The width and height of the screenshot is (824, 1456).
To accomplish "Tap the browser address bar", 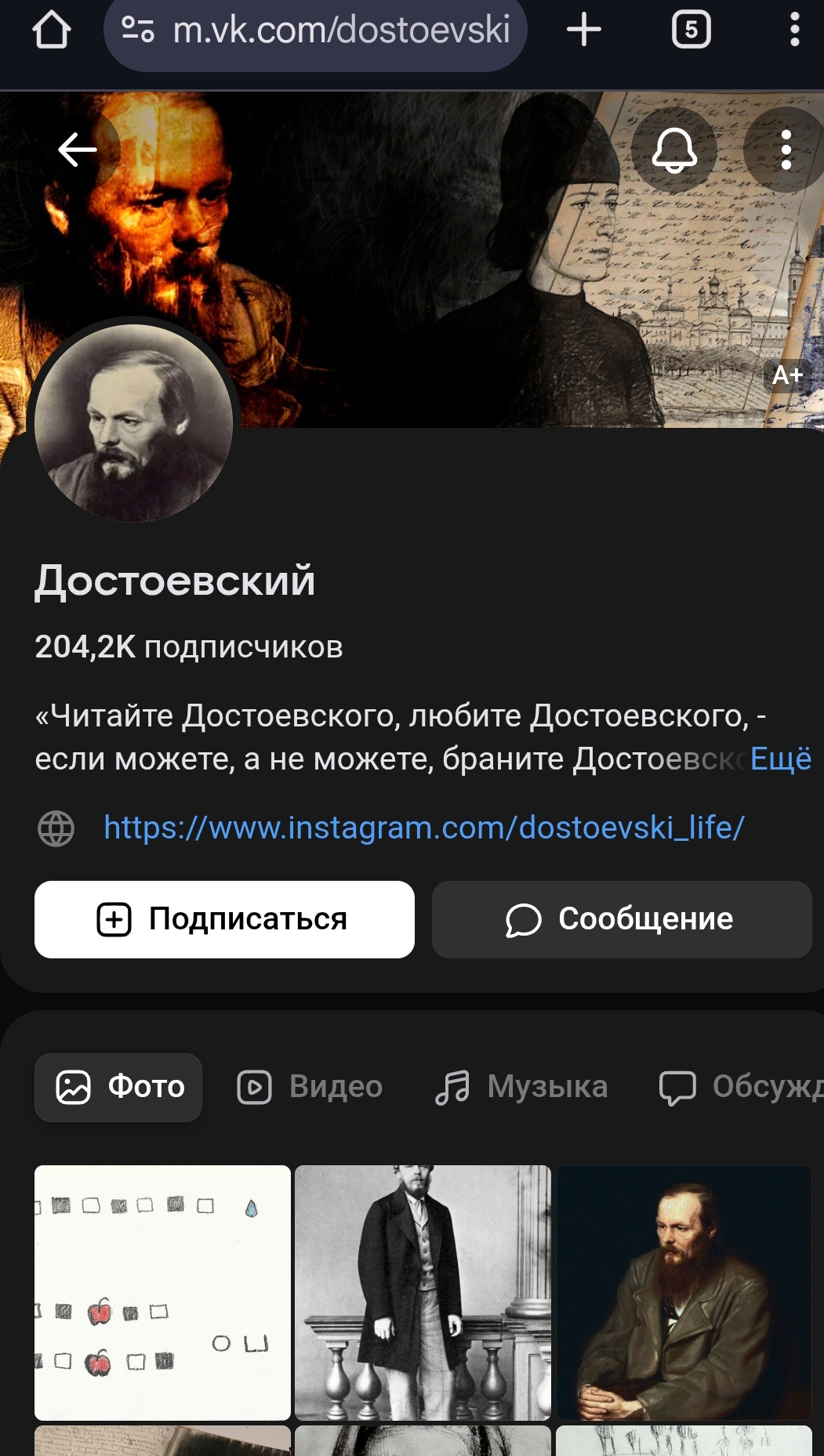I will click(x=315, y=31).
